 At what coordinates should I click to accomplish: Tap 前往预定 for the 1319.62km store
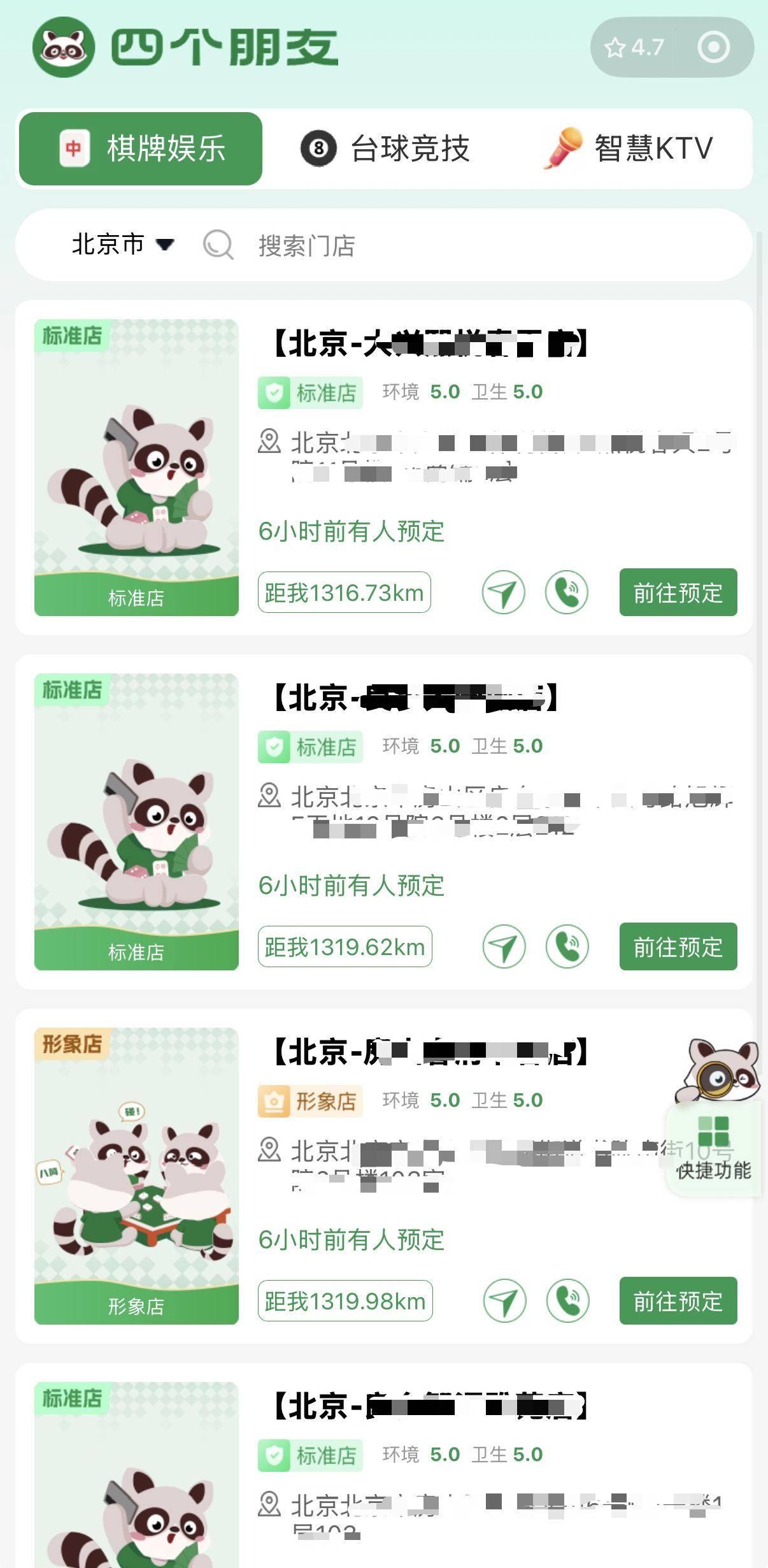tap(678, 947)
